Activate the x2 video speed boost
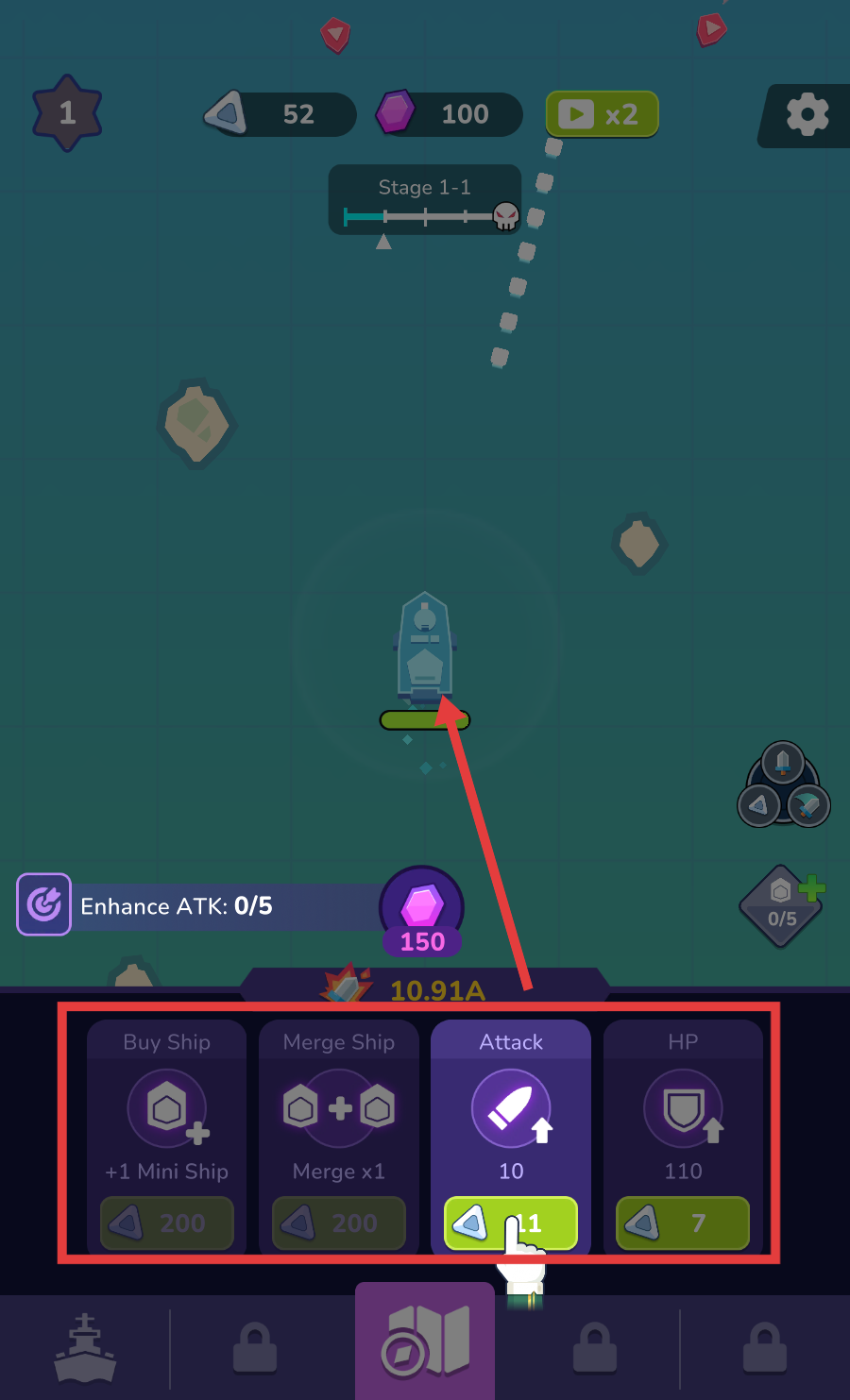Image resolution: width=850 pixels, height=1400 pixels. pos(602,114)
